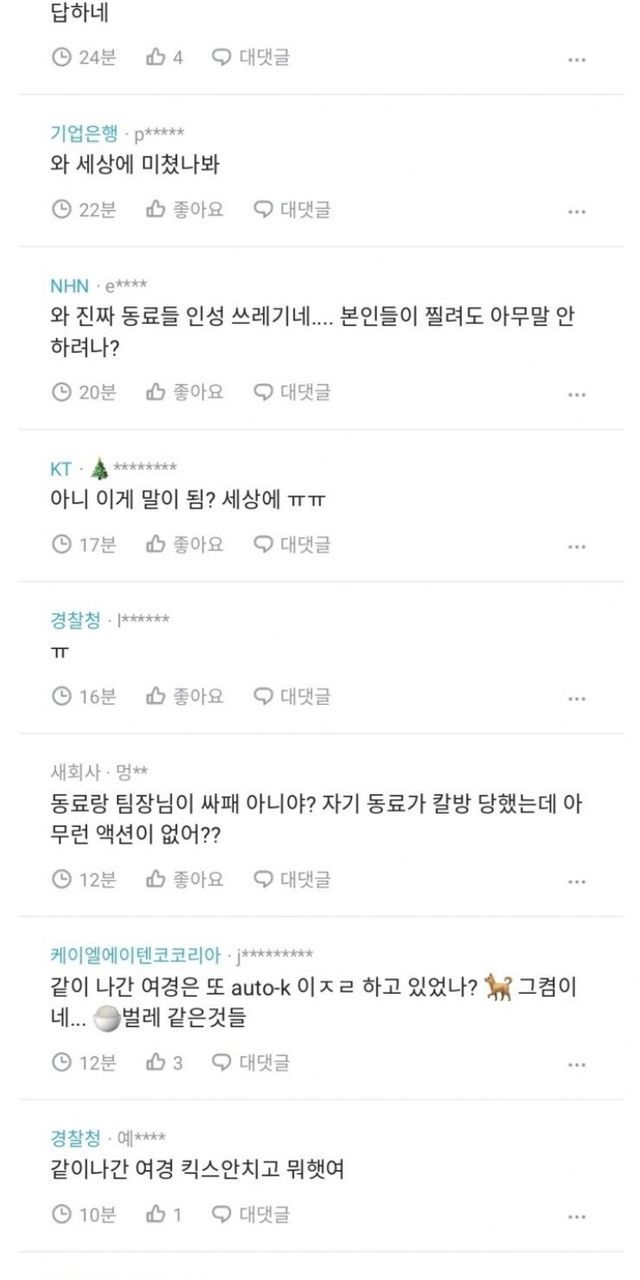Open overflow menu on 기업은행 comment
This screenshot has width=640, height=1280.
coord(576,212)
